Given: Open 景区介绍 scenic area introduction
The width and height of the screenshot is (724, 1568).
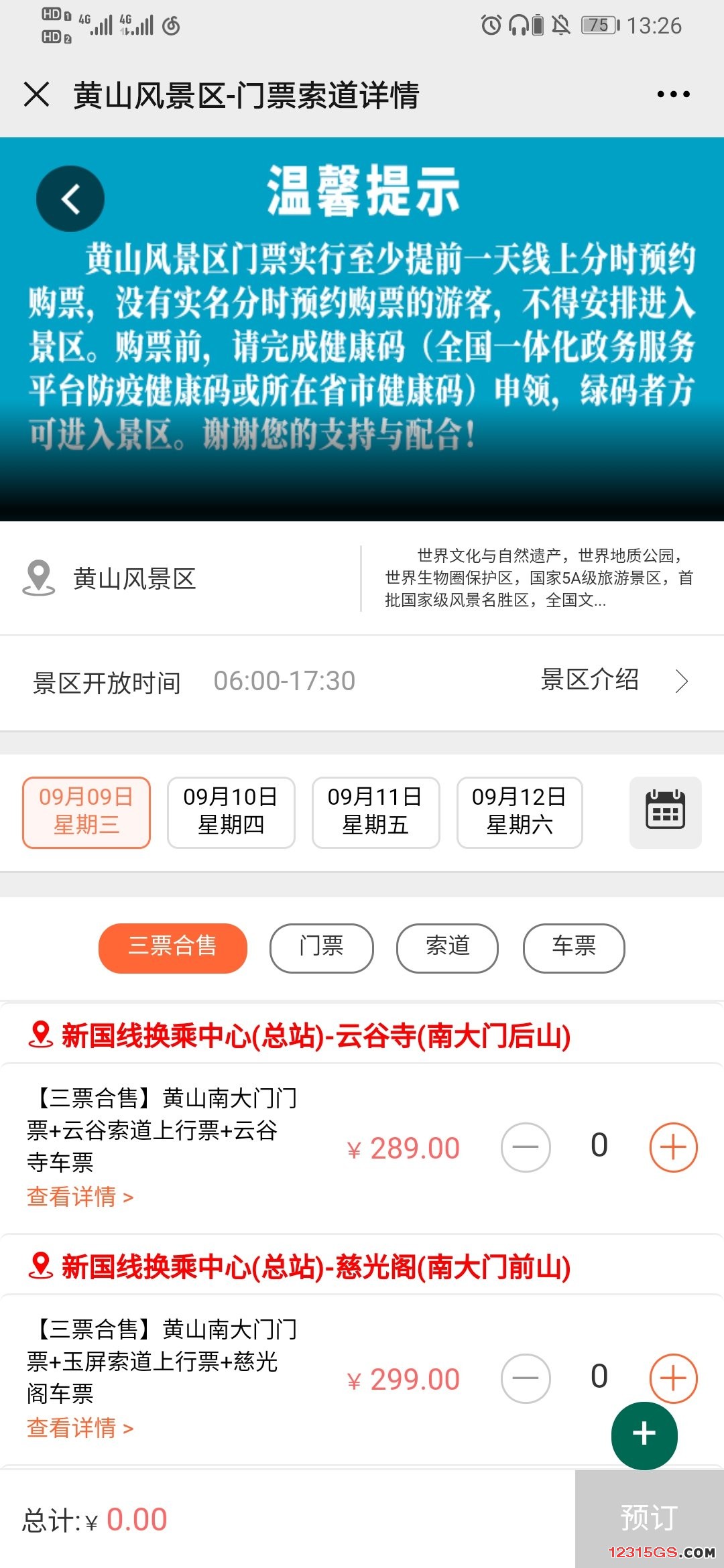Looking at the screenshot, I should tap(613, 681).
